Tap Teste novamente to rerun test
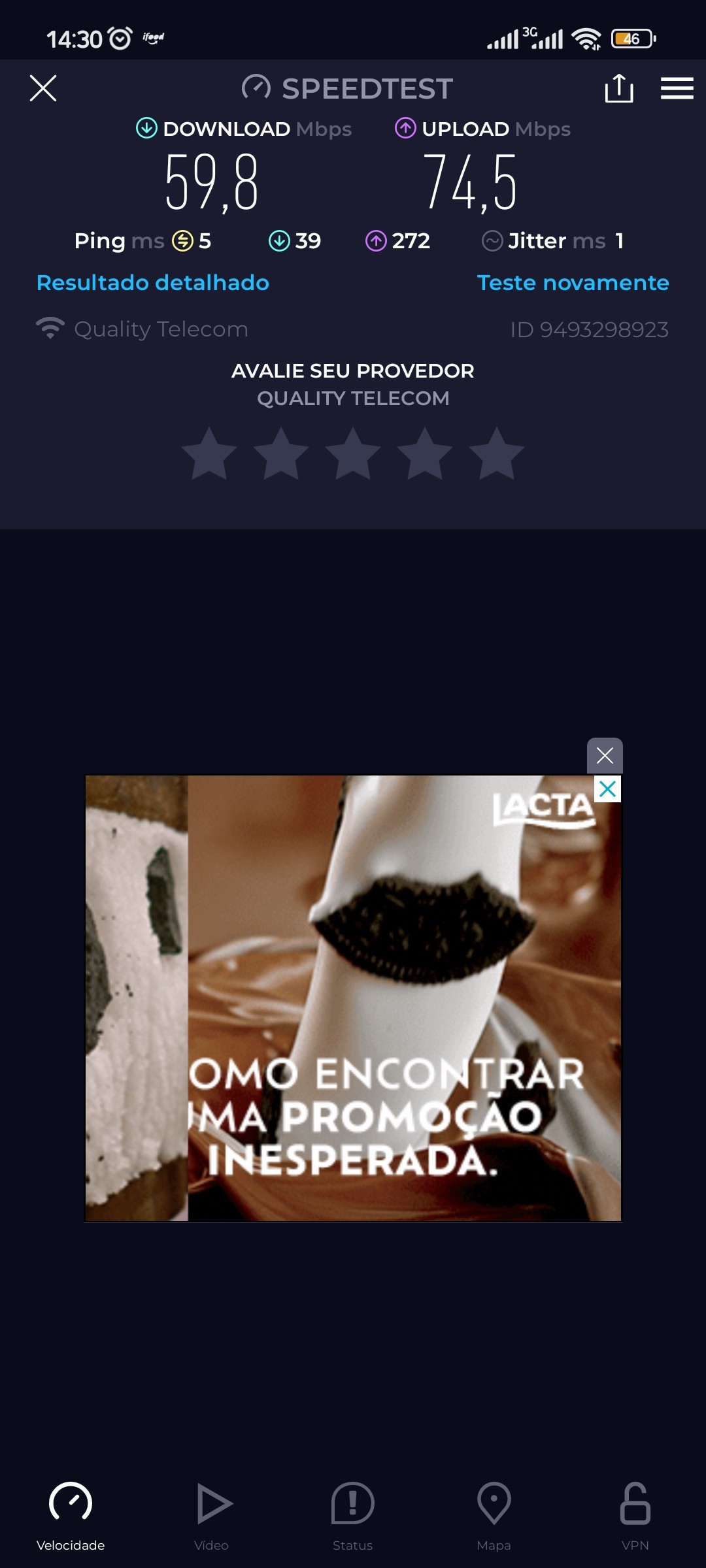This screenshot has width=706, height=1568. [x=573, y=283]
